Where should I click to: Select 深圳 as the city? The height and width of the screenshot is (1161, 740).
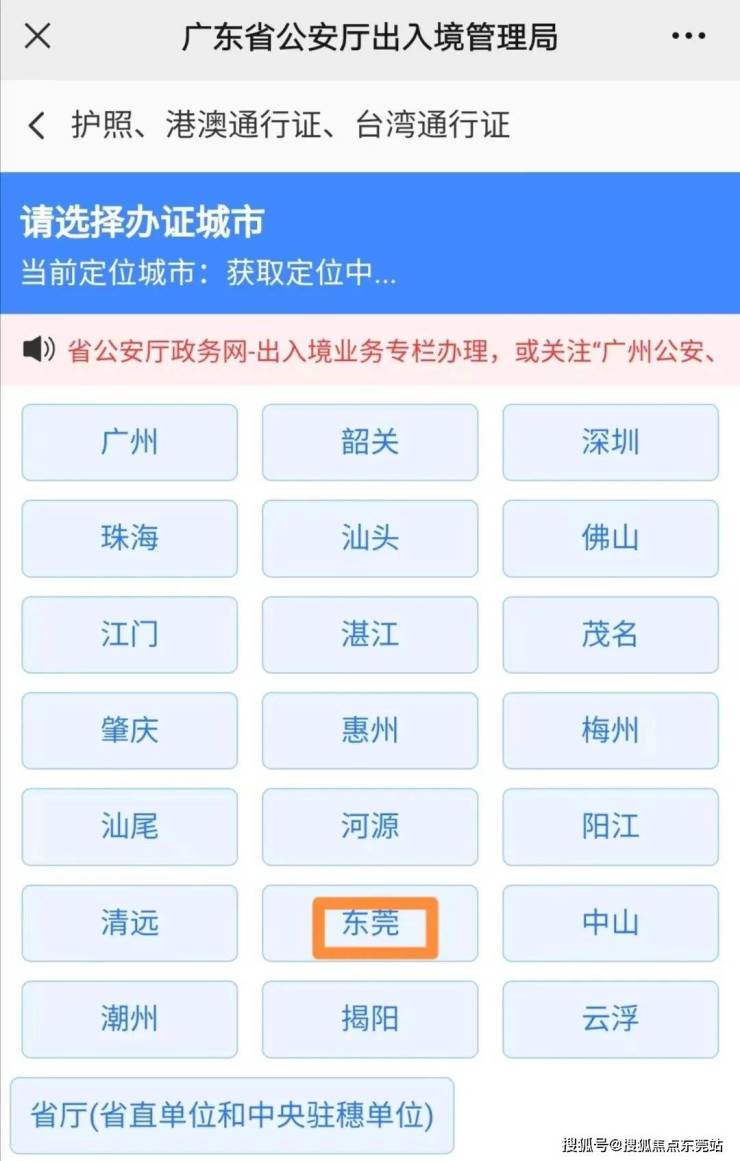point(610,442)
